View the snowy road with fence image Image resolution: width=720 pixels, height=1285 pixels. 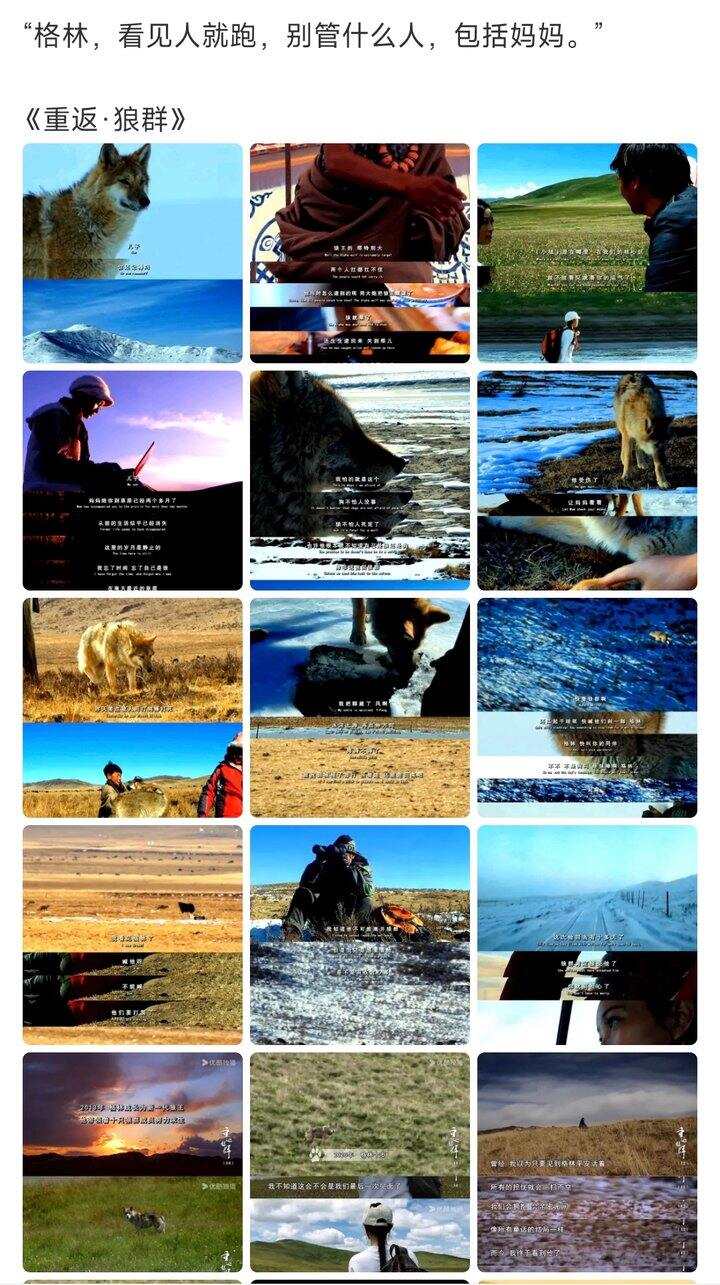point(587,934)
